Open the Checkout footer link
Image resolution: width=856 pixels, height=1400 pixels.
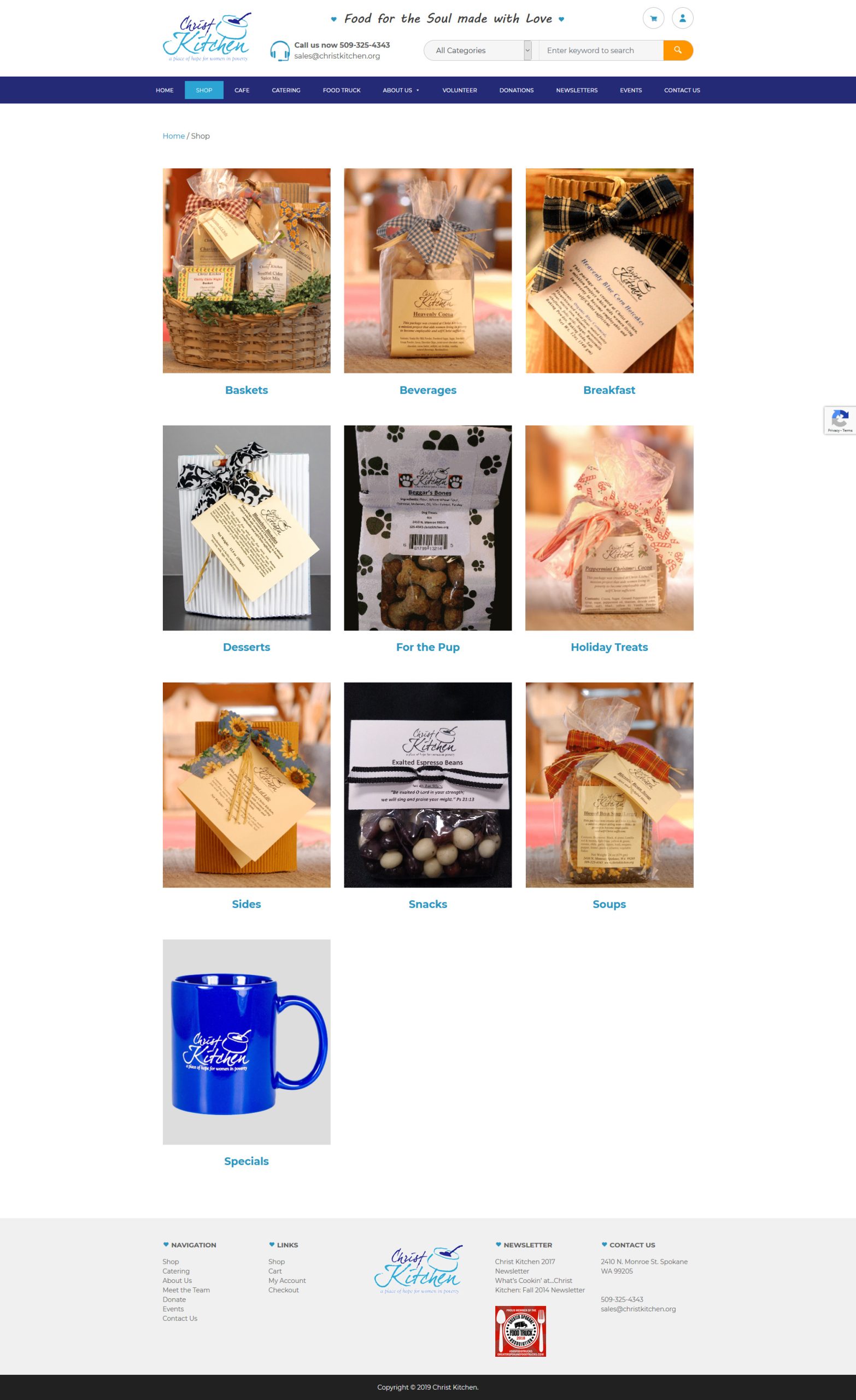(284, 1290)
